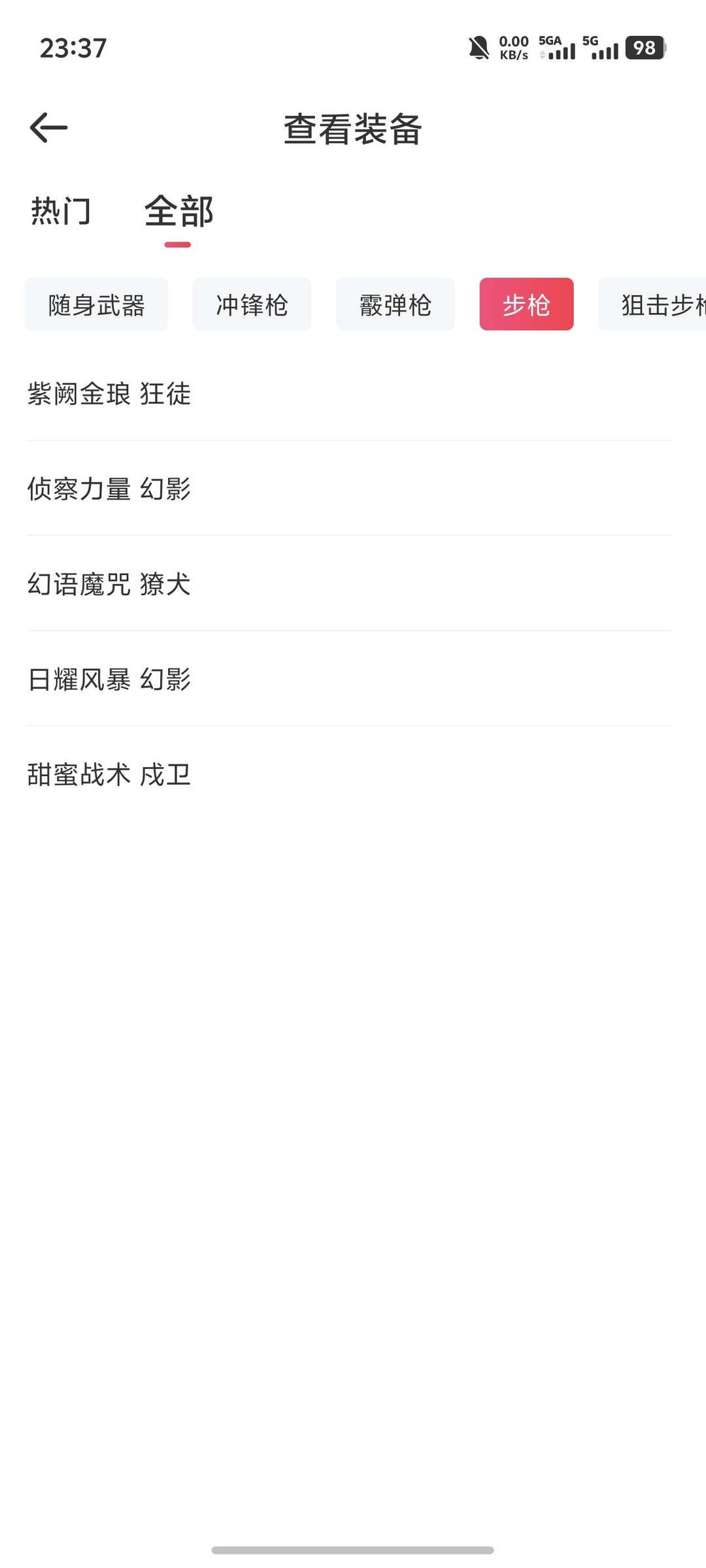706x1568 pixels.
Task: Choose the 冲锋枪 category chip
Action: [x=252, y=304]
